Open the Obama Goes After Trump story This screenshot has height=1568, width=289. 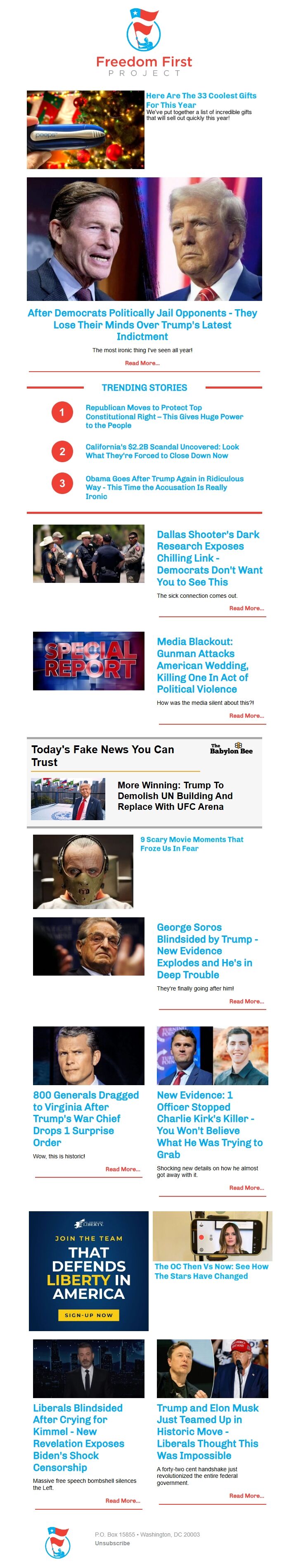point(164,487)
